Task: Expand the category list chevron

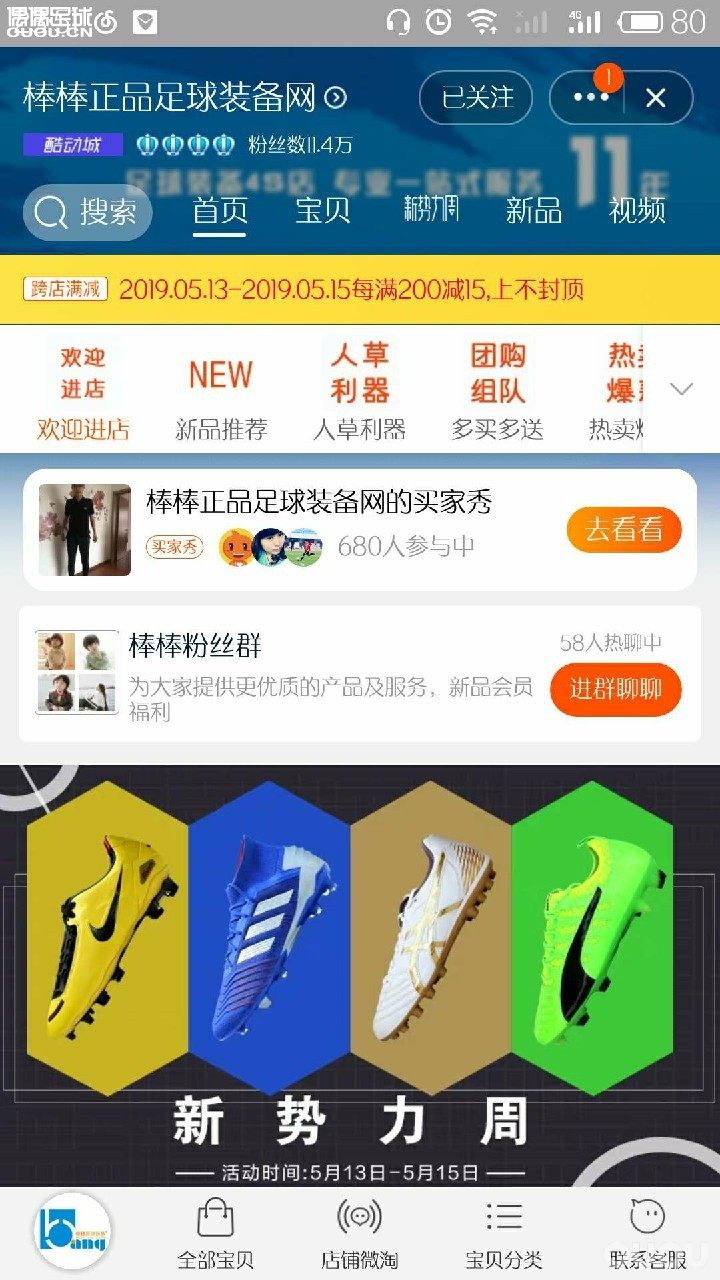Action: click(x=682, y=389)
